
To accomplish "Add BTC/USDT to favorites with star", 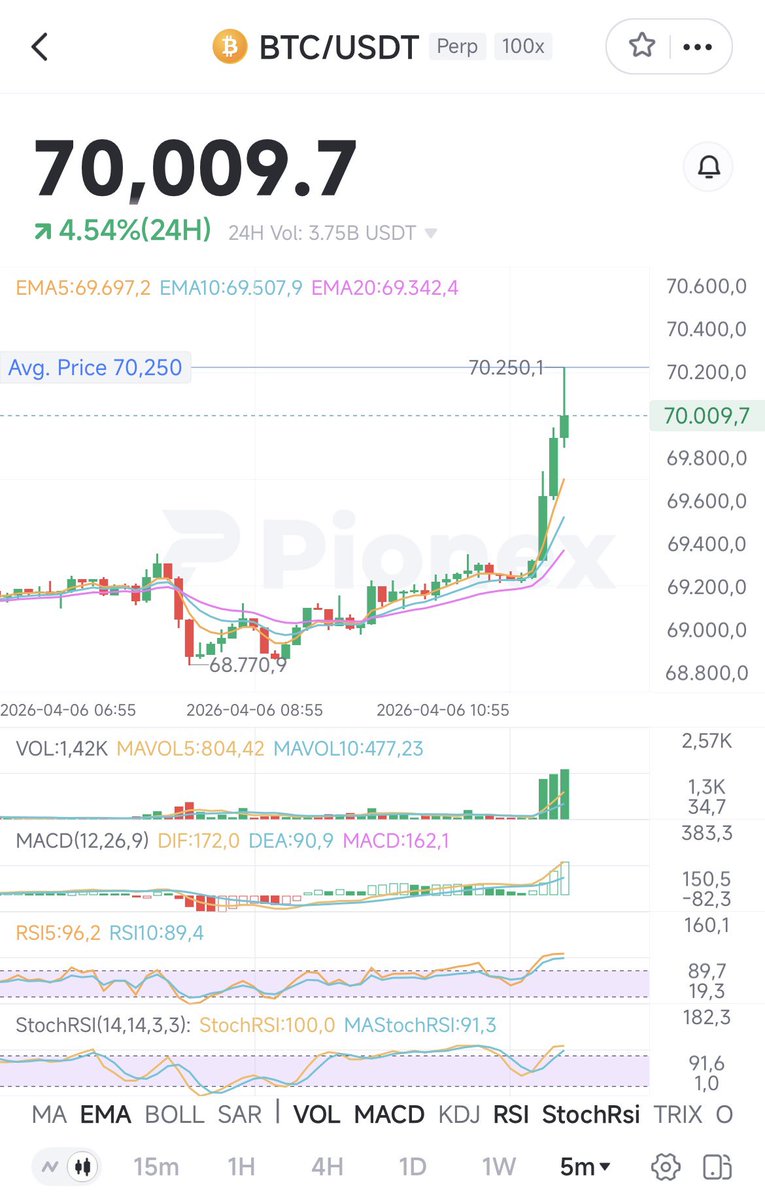I will click(642, 46).
